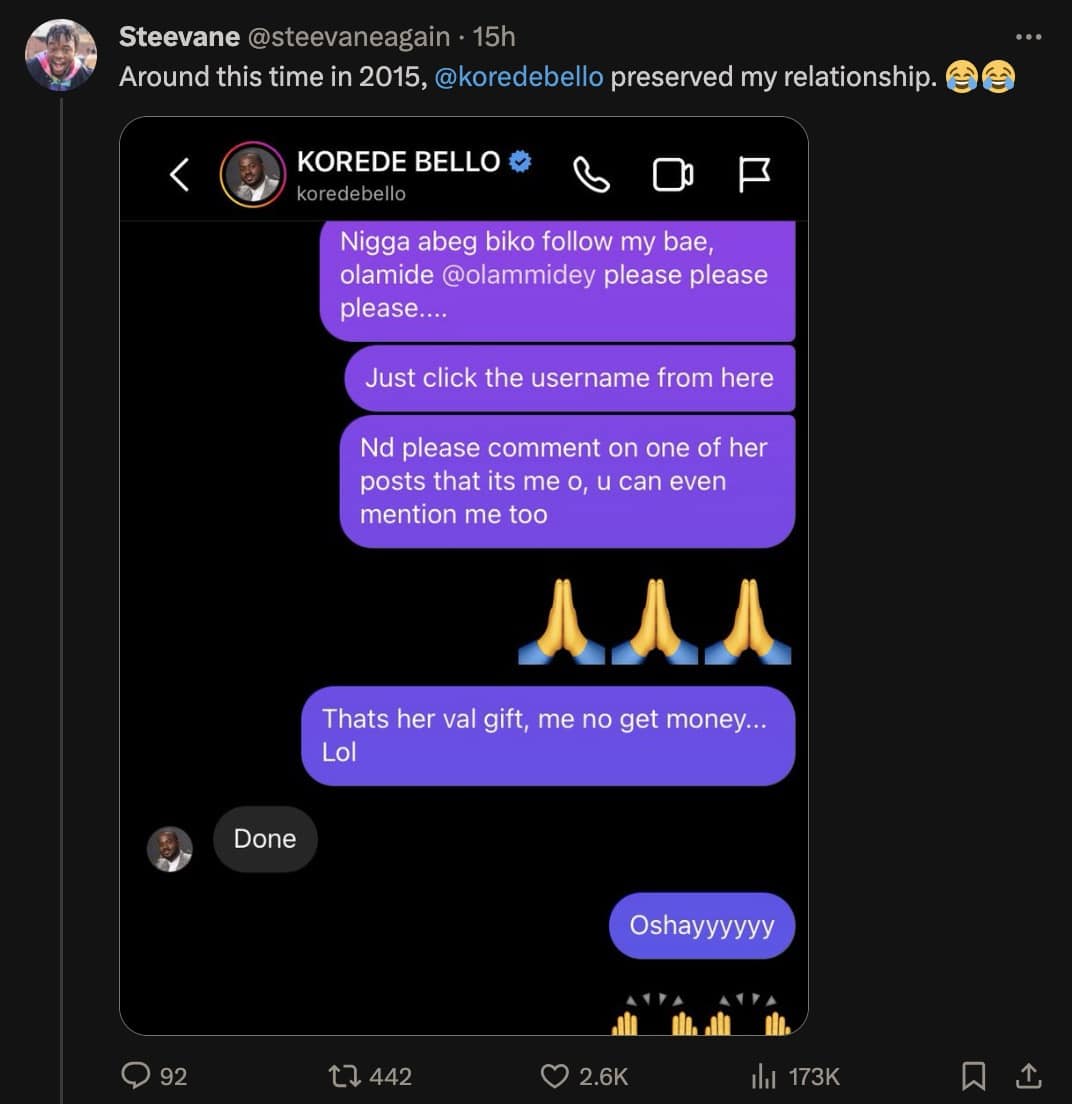This screenshot has width=1072, height=1104.
Task: Share this tweet
Action: click(x=1027, y=1076)
